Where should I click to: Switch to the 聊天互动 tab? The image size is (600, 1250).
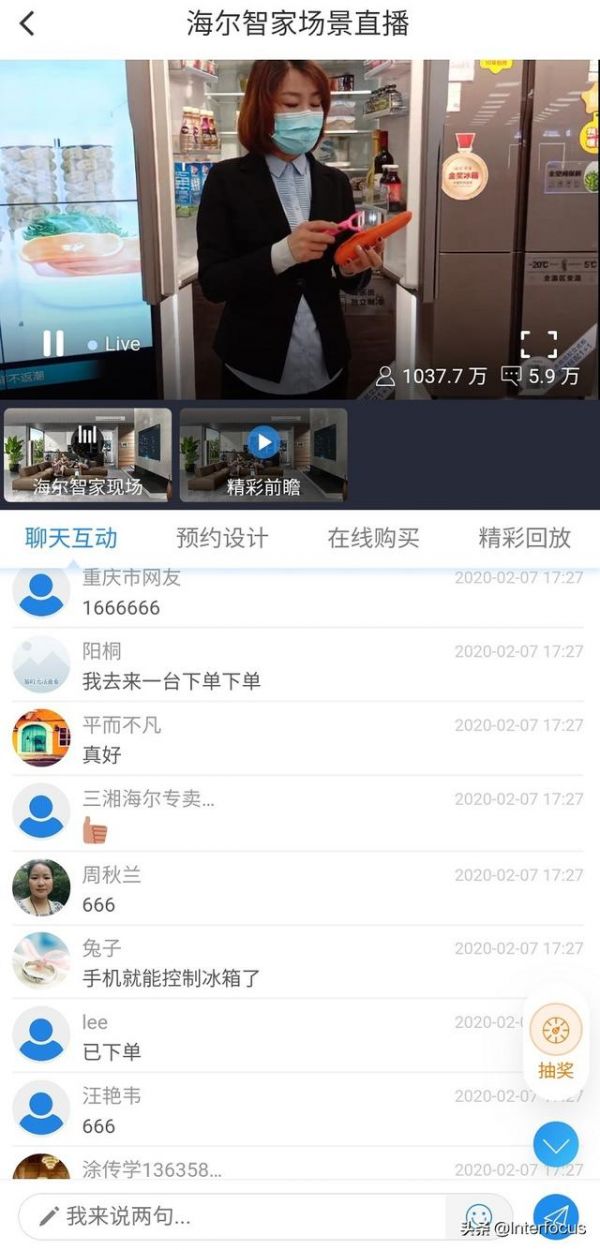71,537
